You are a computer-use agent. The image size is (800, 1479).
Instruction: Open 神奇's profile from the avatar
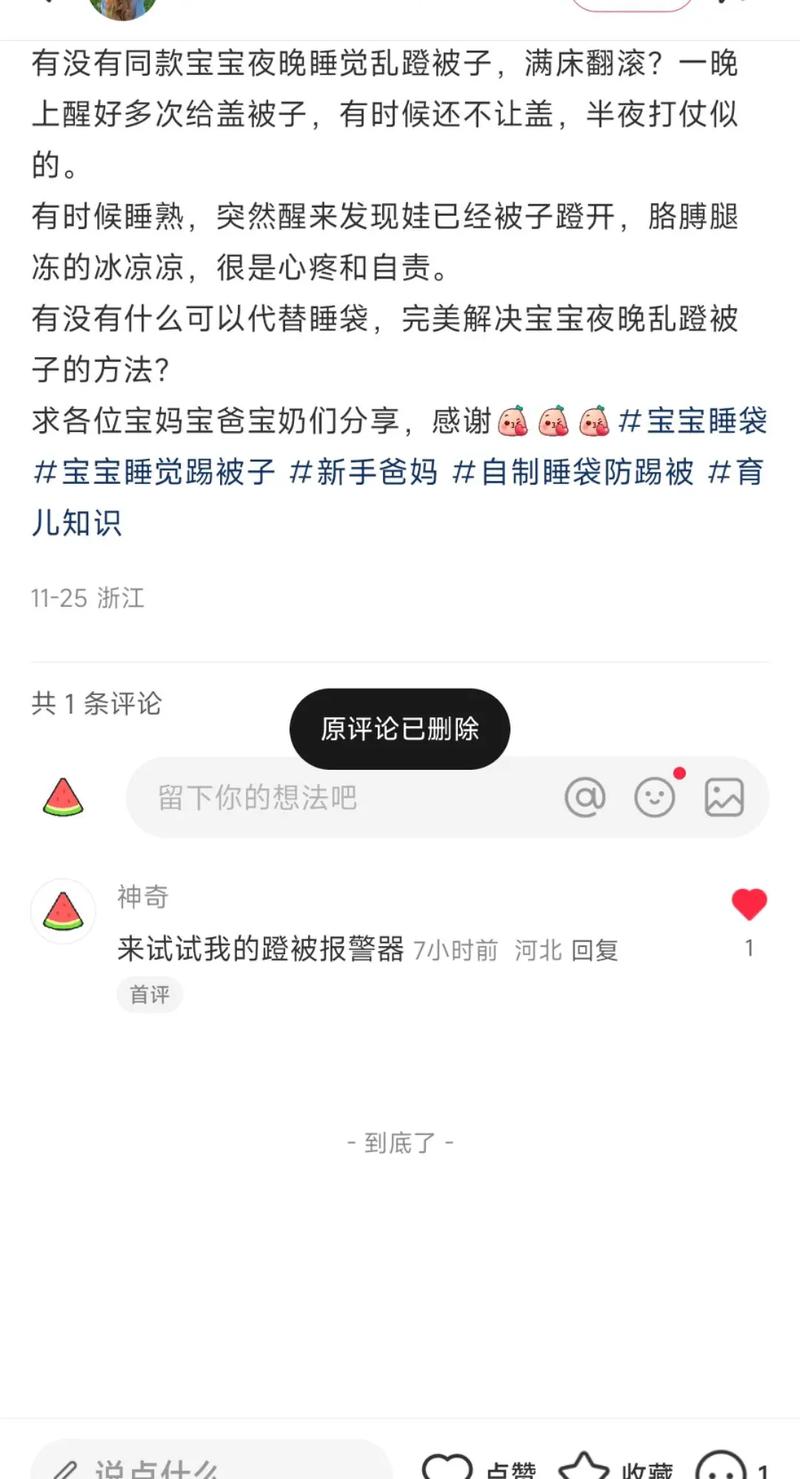coord(63,910)
